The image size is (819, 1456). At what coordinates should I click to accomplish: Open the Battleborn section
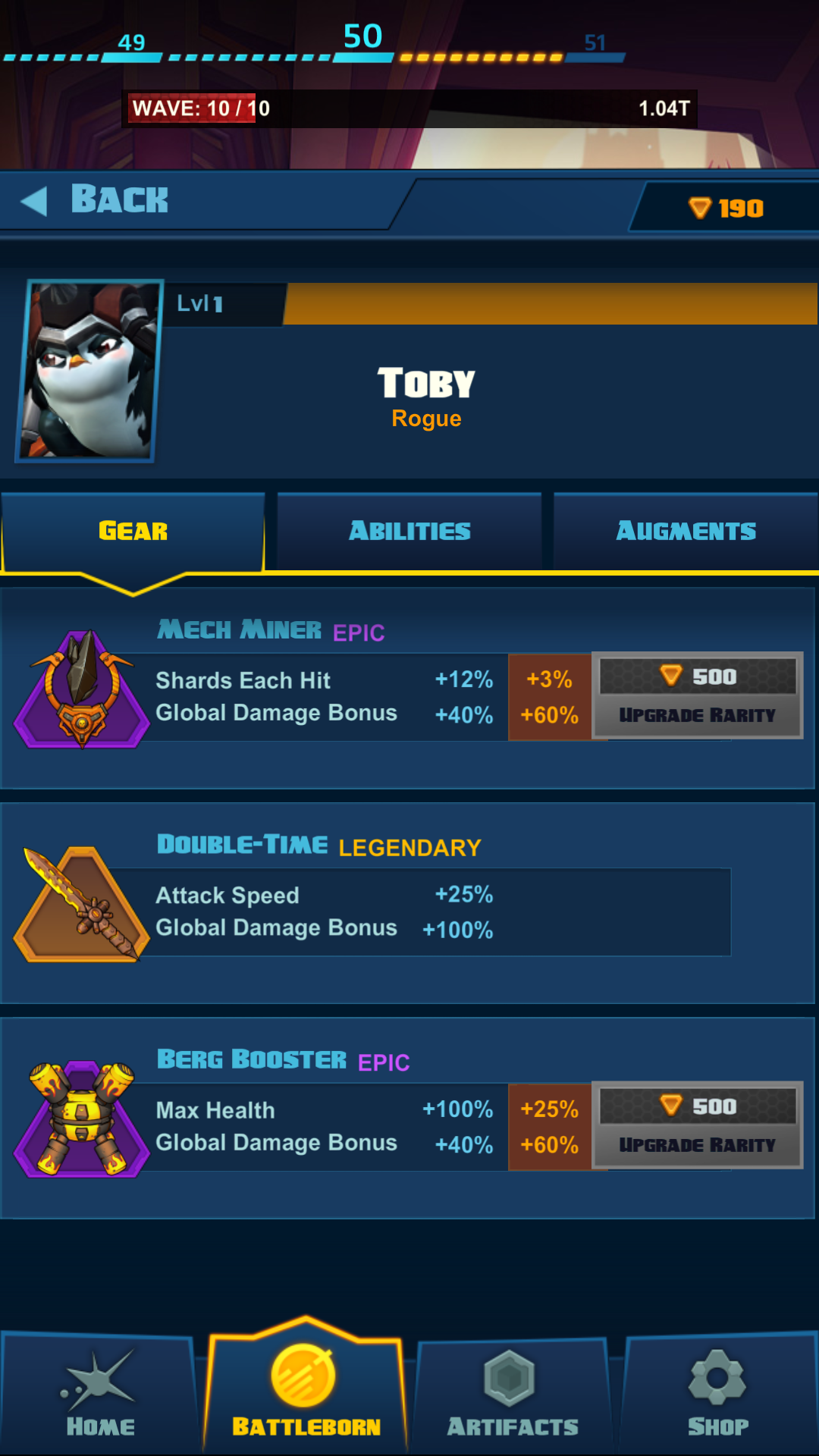pos(306,1392)
